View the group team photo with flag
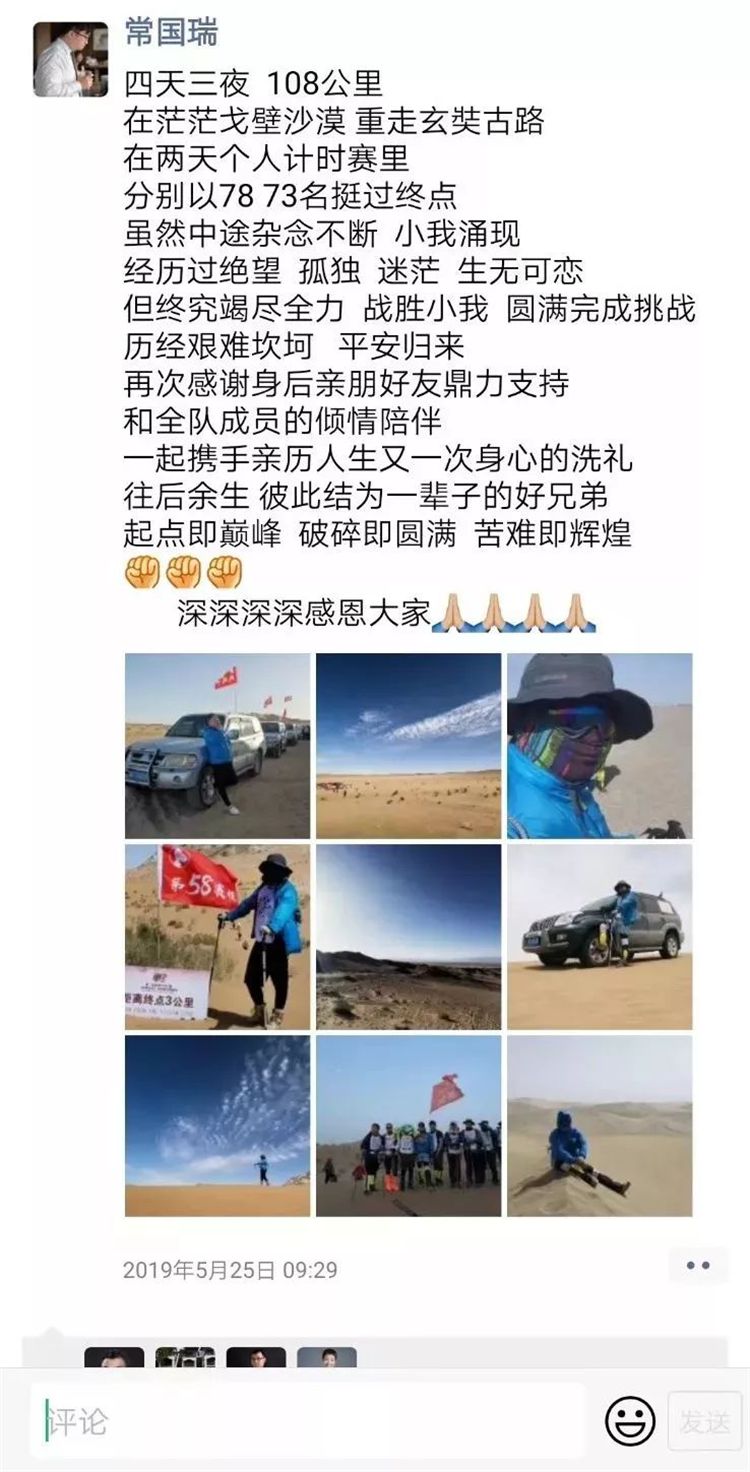Viewport: 750px width, 1472px height. [408, 1125]
